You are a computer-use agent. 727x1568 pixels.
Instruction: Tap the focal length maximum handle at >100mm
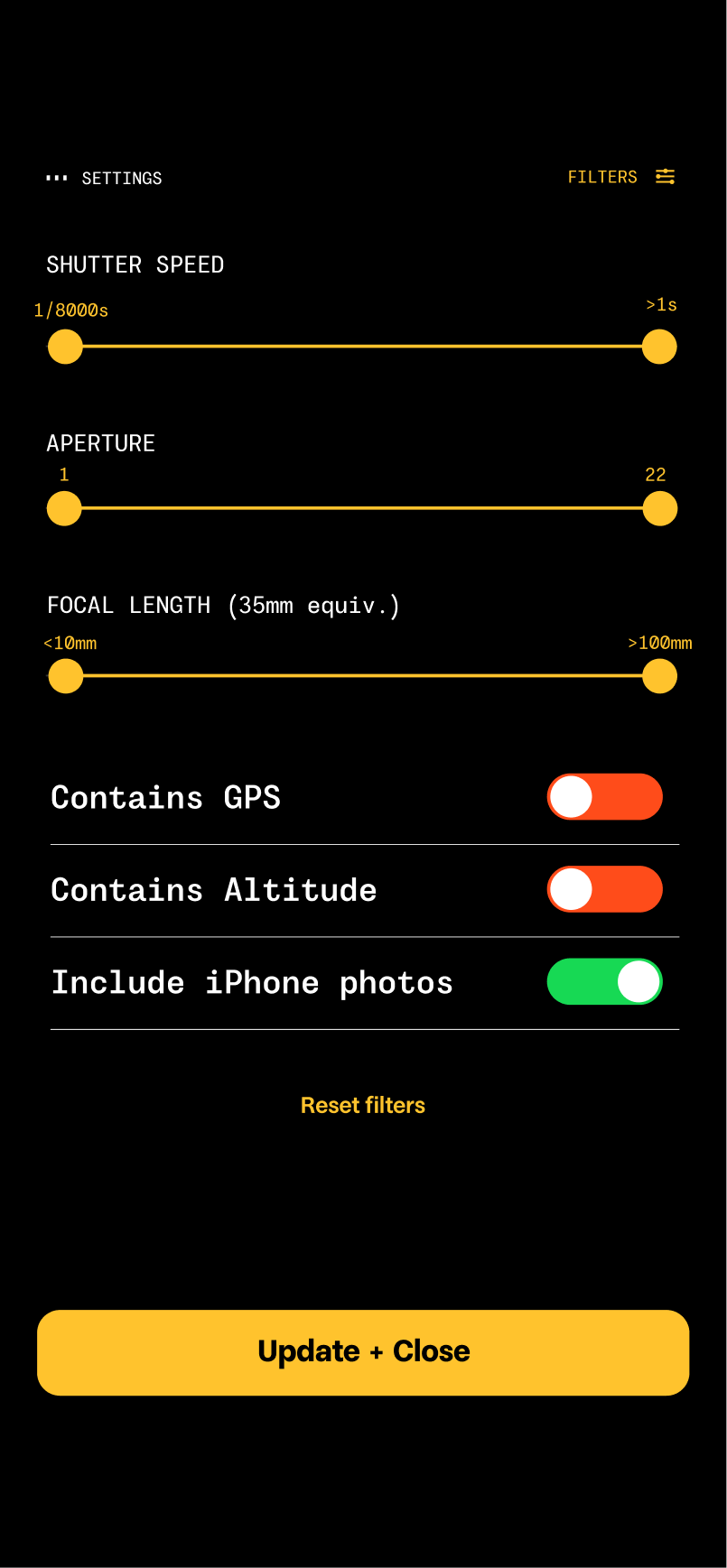pos(660,676)
